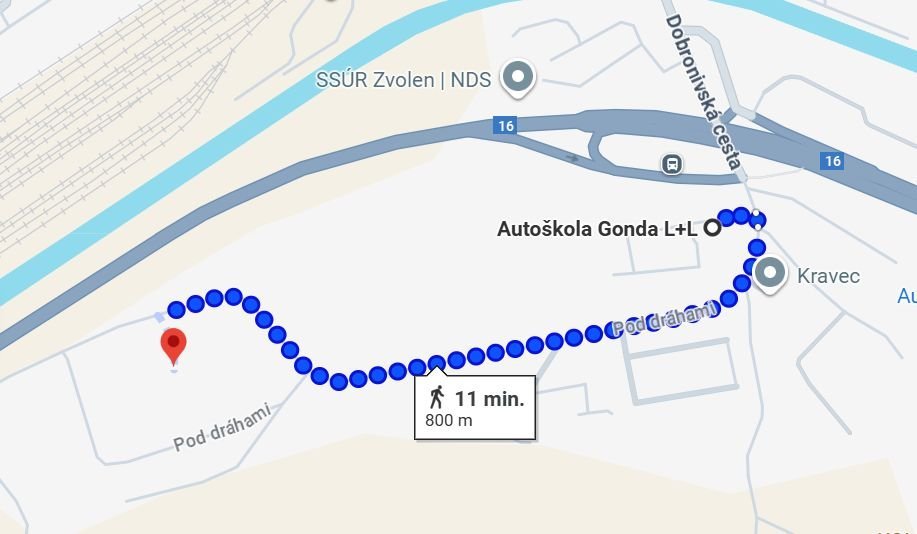Open the bus stop icon near route 16
Image resolution: width=917 pixels, height=534 pixels.
673,163
